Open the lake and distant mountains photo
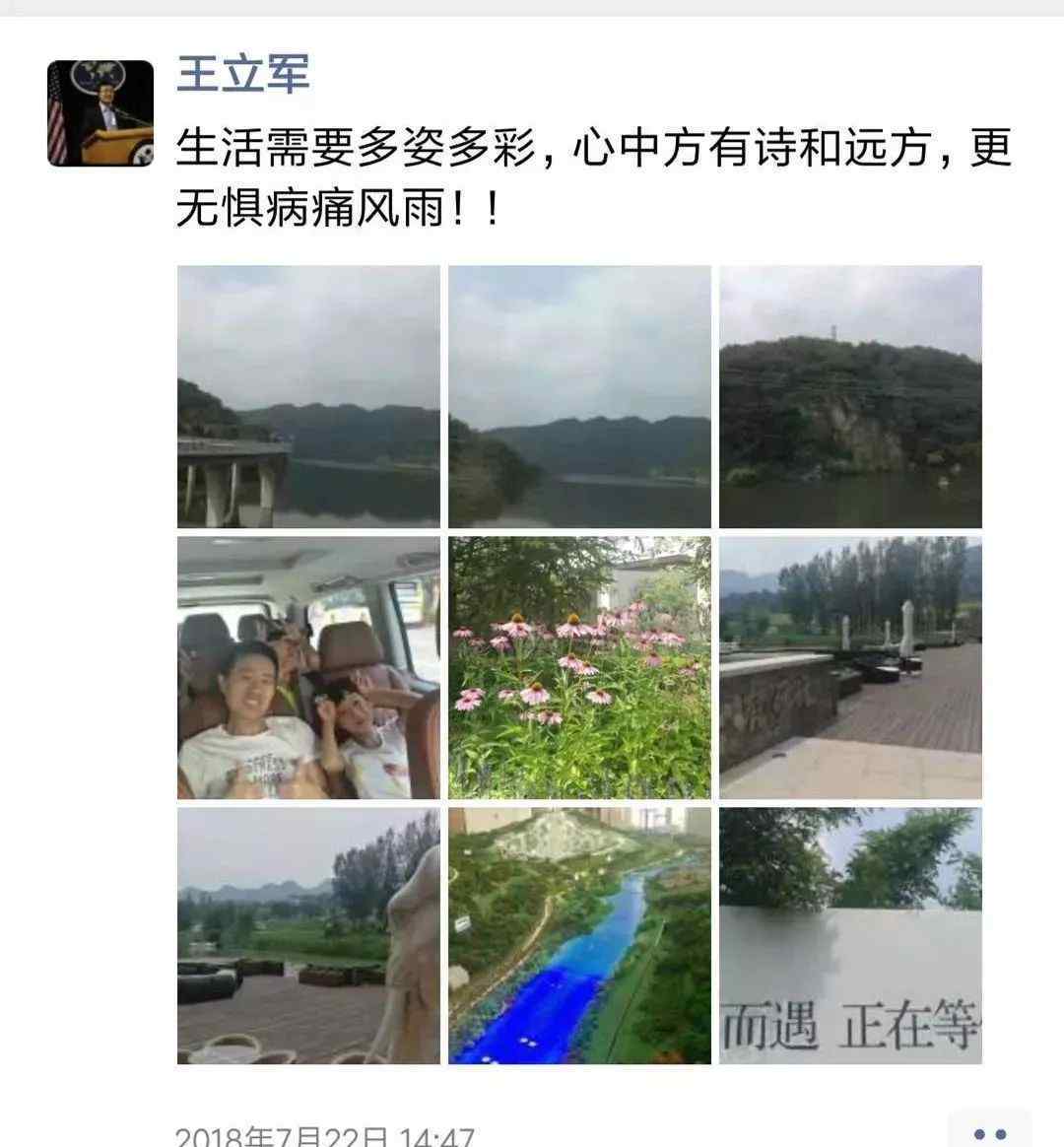Viewport: 1064px width, 1147px height. 579,397
